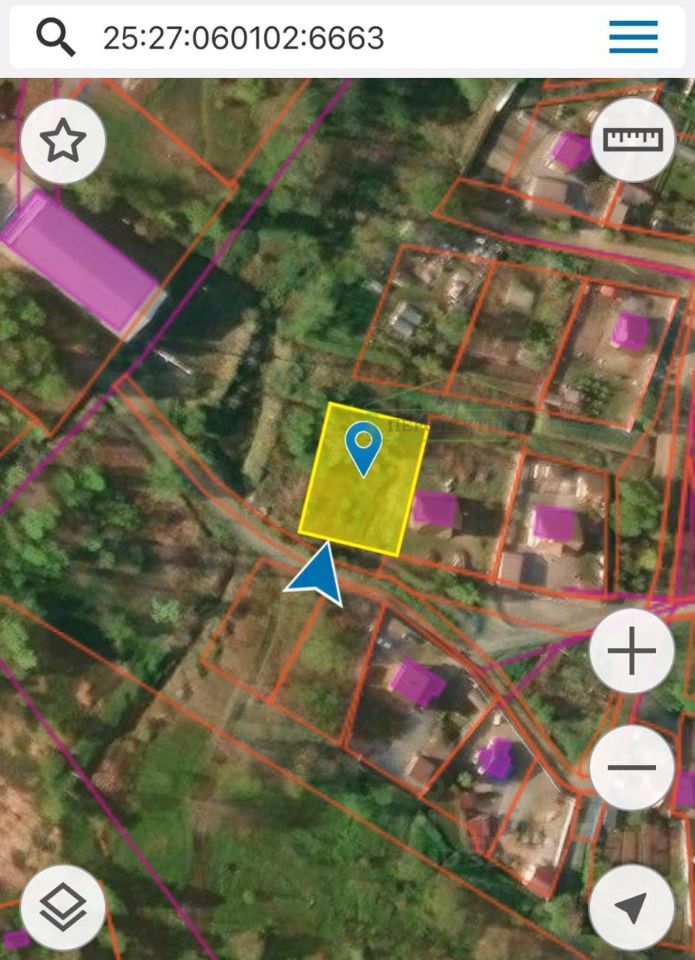This screenshot has height=960, width=695.
Task: Zoom in on the map
Action: (x=632, y=653)
